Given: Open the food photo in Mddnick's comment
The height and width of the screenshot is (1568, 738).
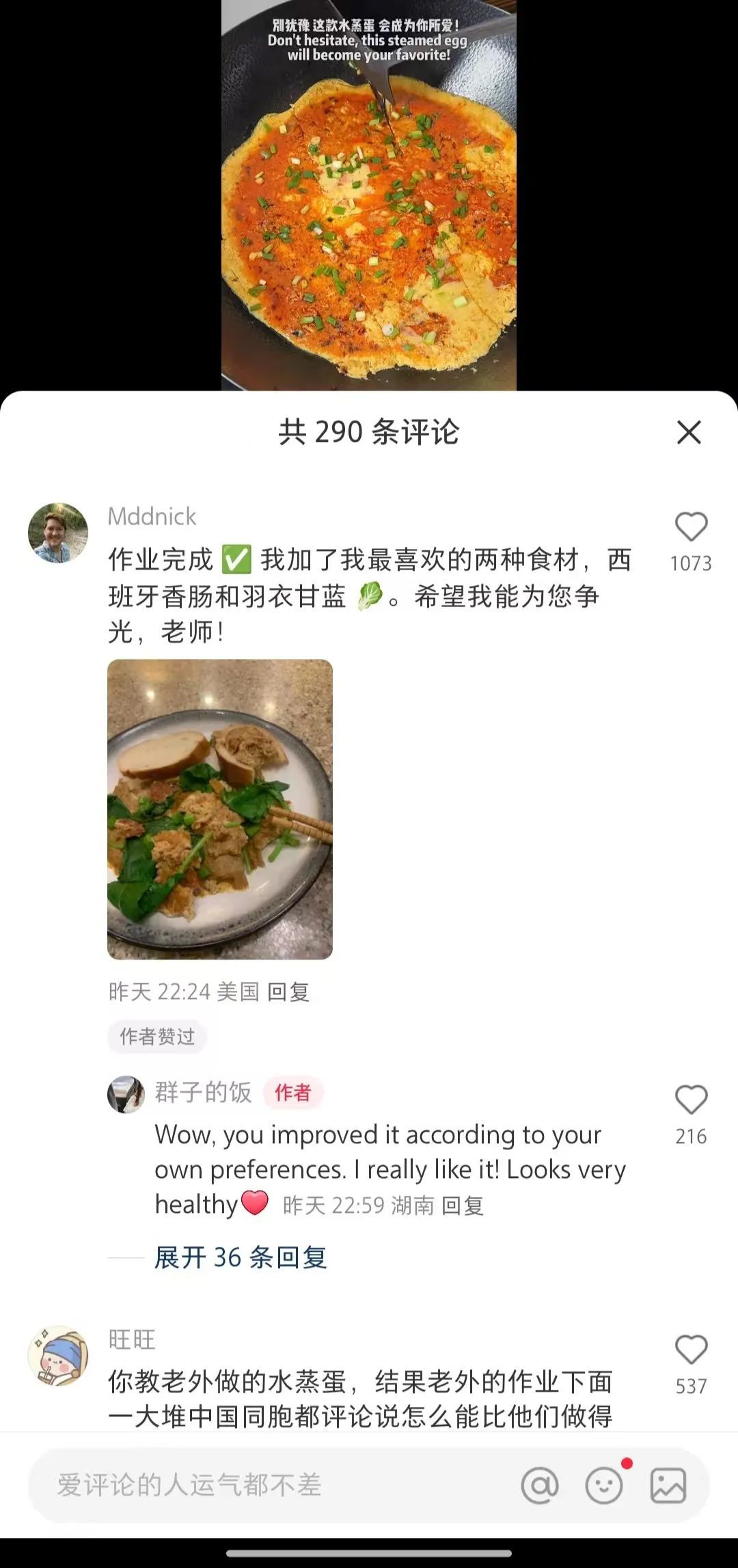Looking at the screenshot, I should (220, 809).
